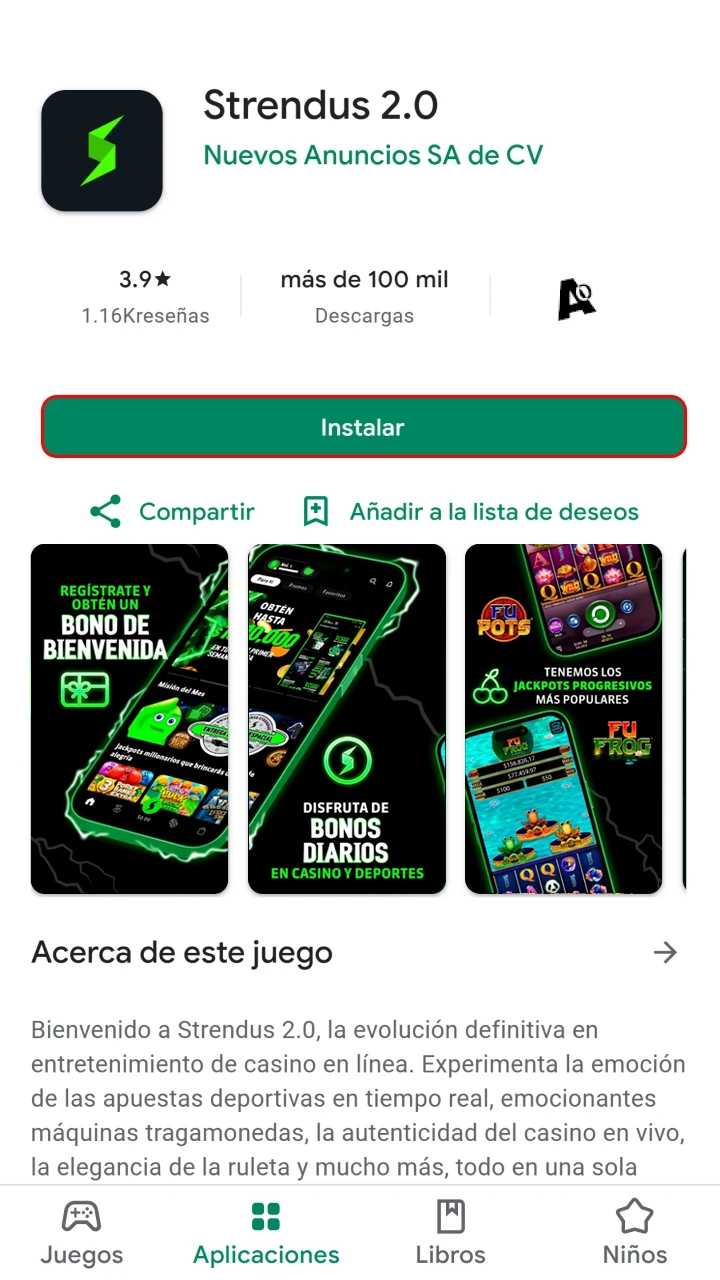720x1280 pixels.
Task: Select the Niños star icon
Action: tap(635, 1215)
